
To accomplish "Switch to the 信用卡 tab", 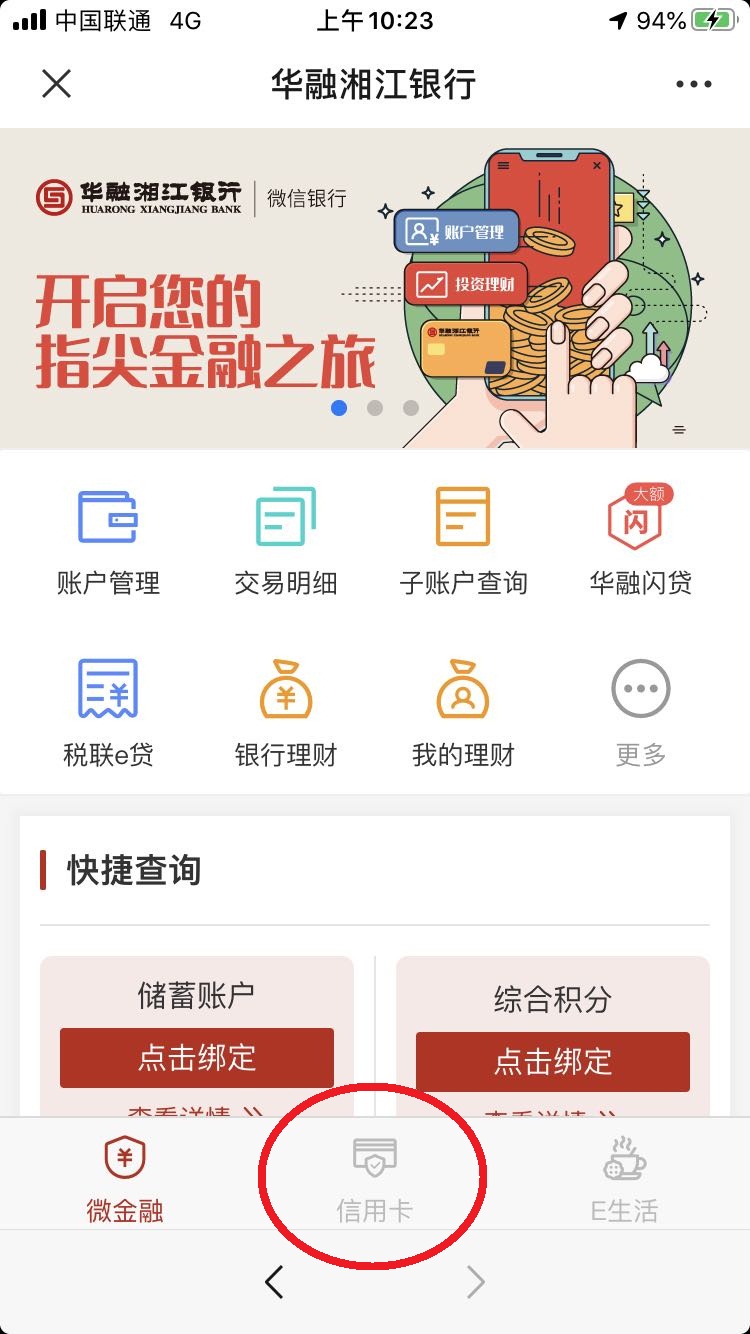I will tap(375, 1180).
